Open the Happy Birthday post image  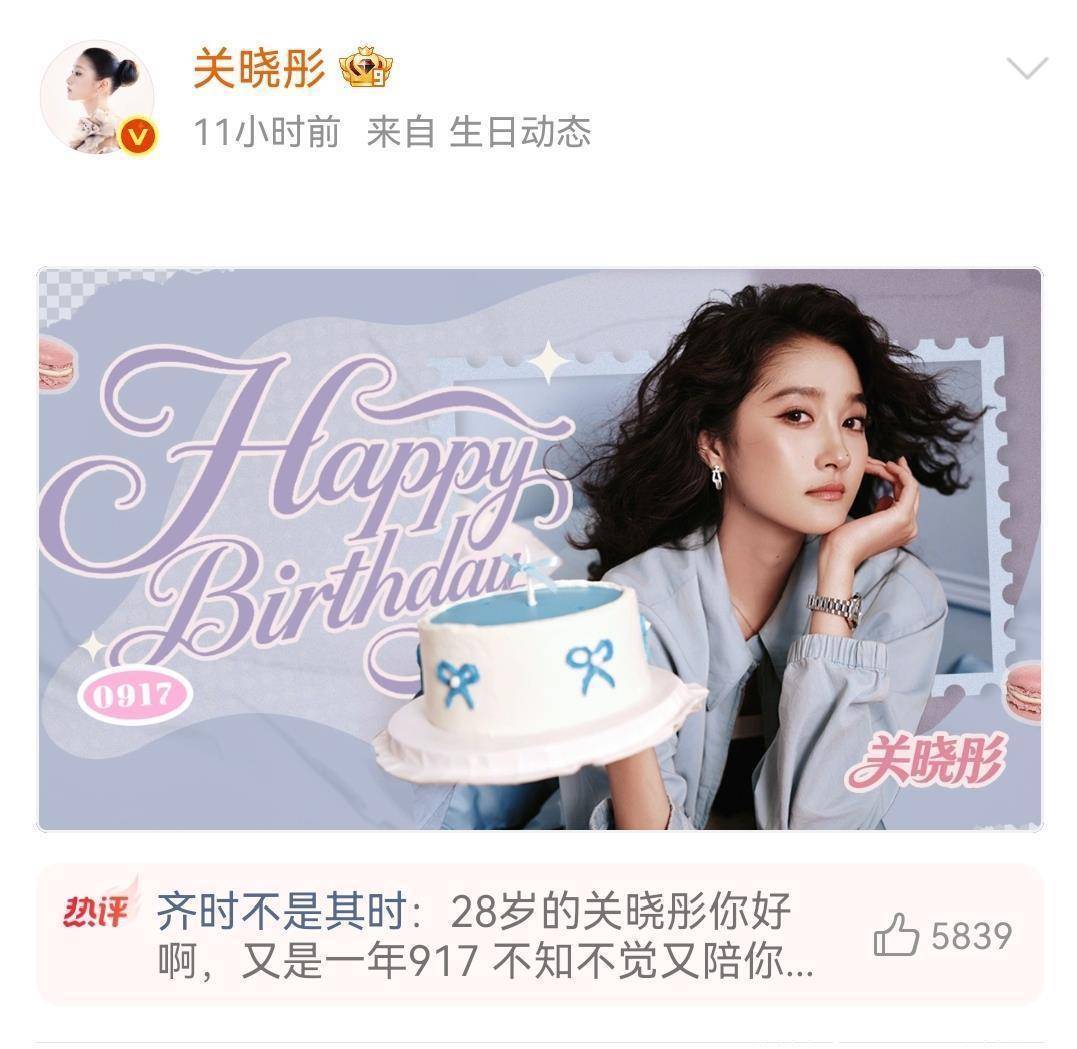[539, 549]
